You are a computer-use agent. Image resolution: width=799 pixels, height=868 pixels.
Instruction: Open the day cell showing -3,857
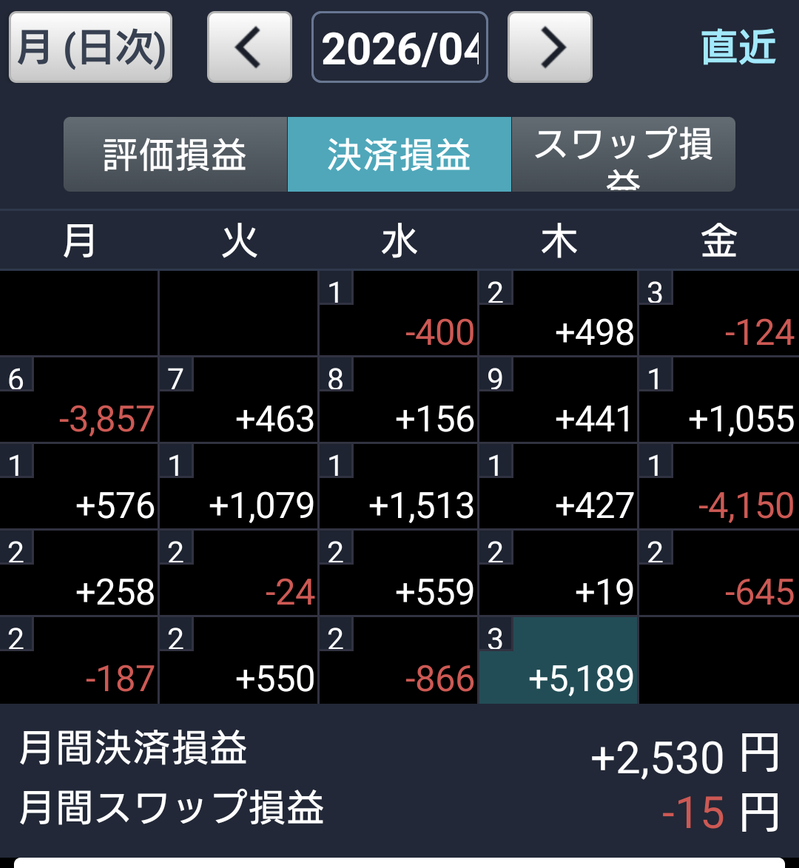tap(79, 400)
